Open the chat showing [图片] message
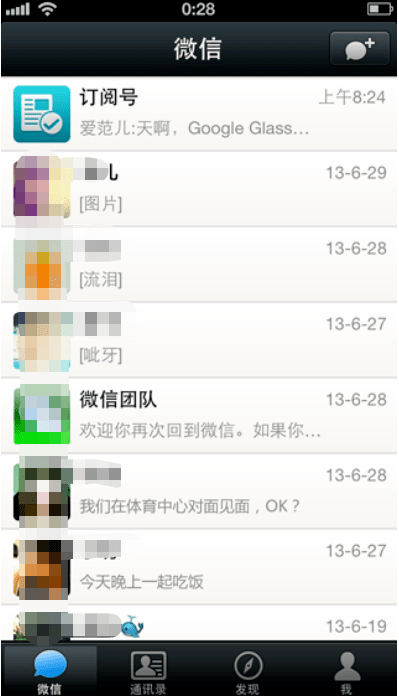The width and height of the screenshot is (399, 696). point(199,189)
